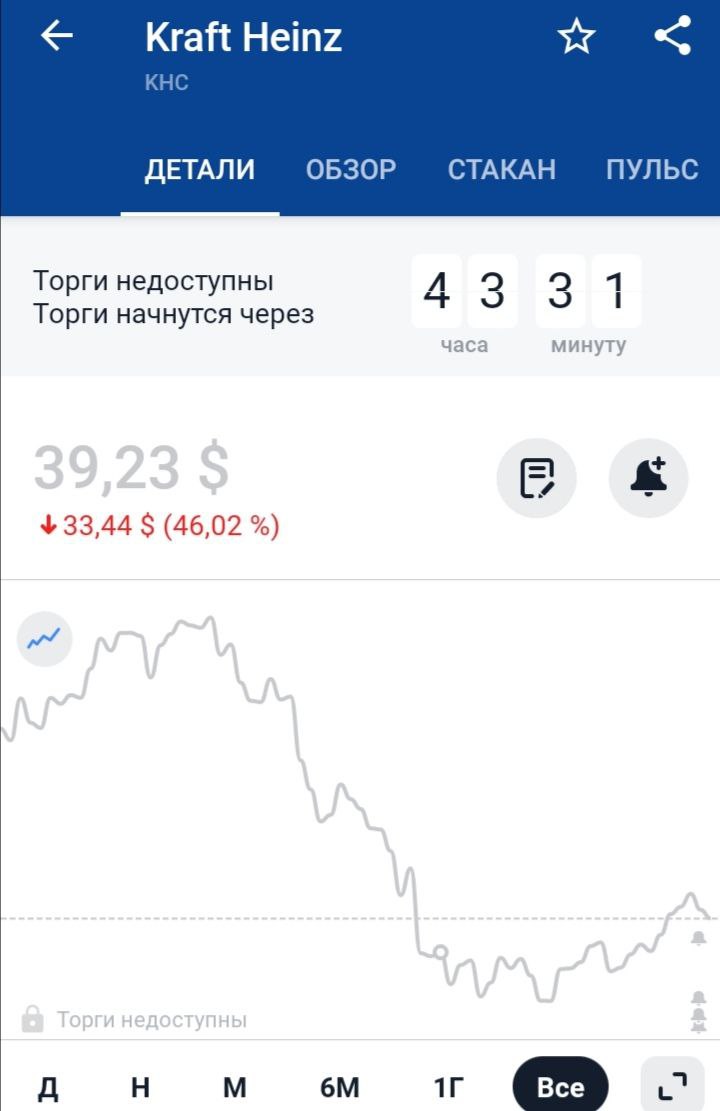Share the Kraft Heinz stock page

click(x=673, y=37)
